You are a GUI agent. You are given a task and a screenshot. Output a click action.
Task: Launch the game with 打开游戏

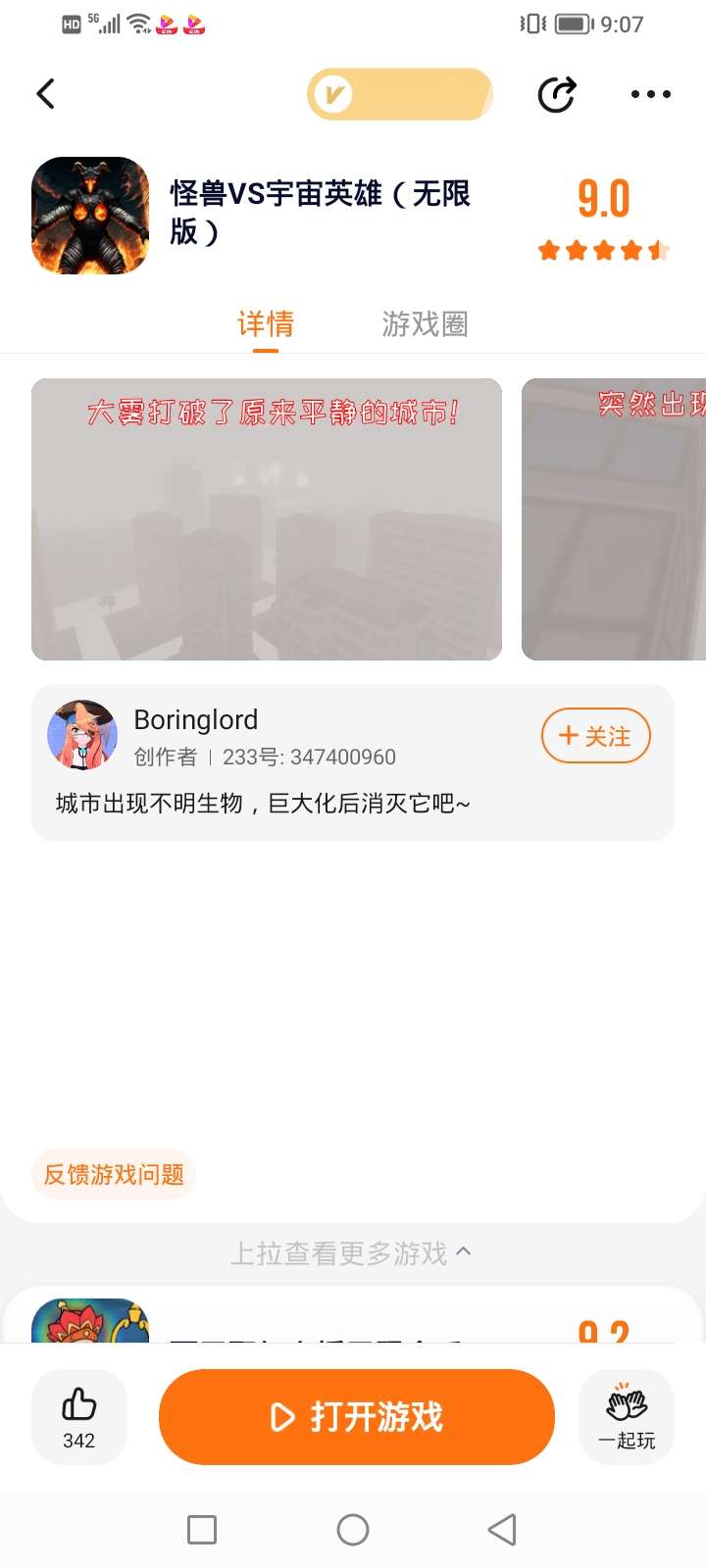click(x=357, y=1417)
